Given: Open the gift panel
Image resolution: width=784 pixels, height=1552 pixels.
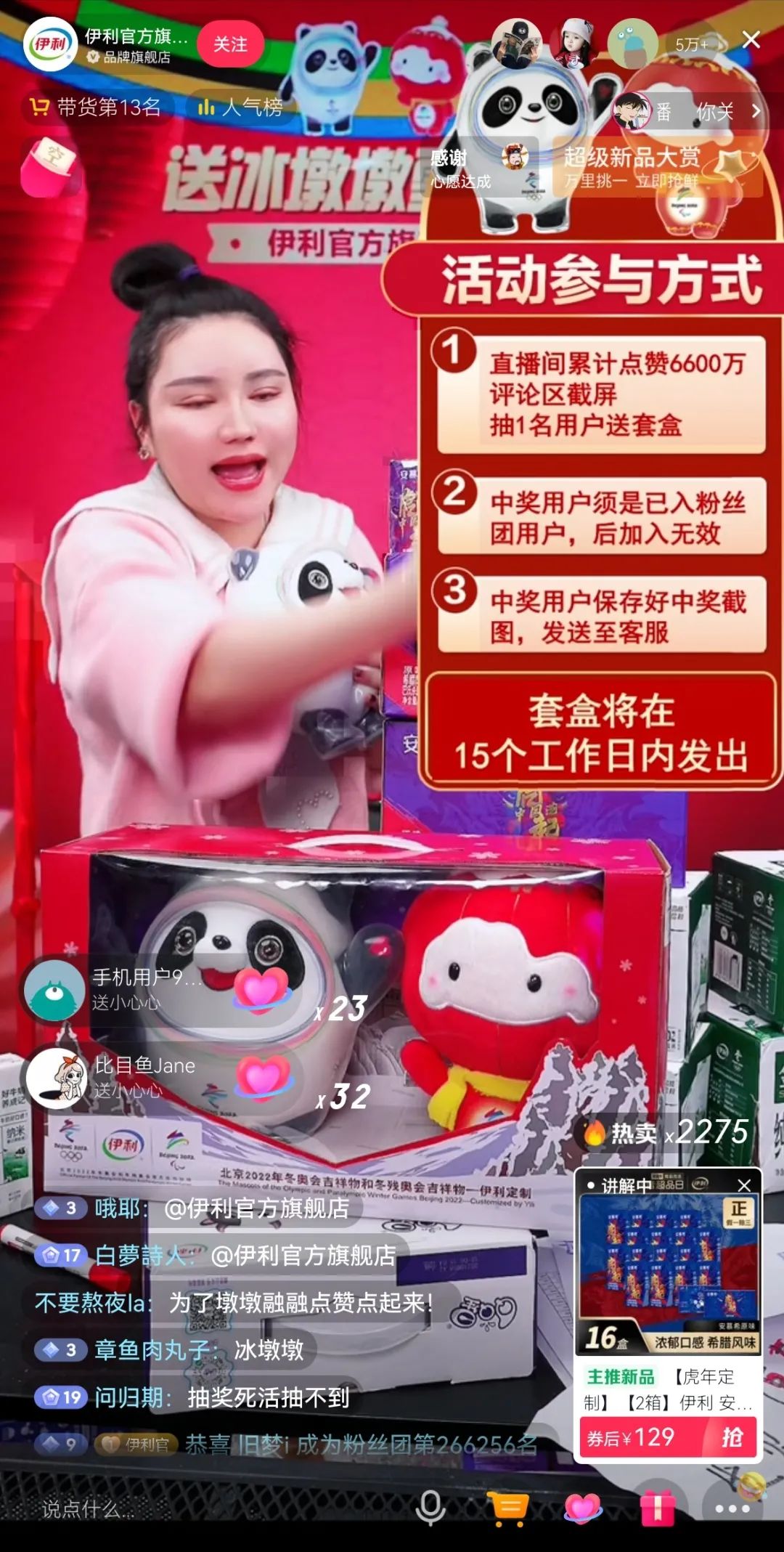Looking at the screenshot, I should 658,1508.
